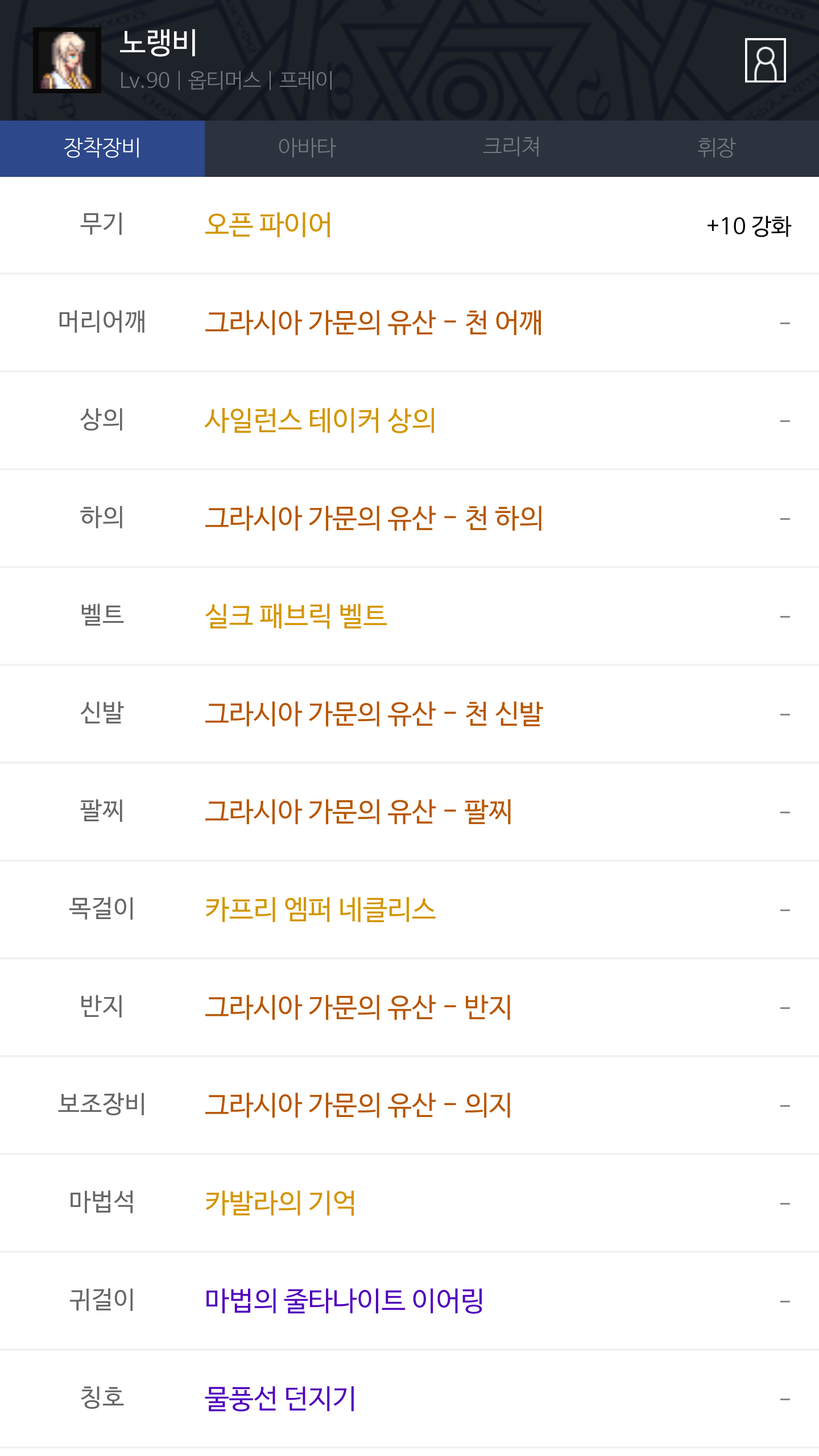Open 그라시아 가문의 유산 - 반지
819x1456 pixels.
point(358,1007)
